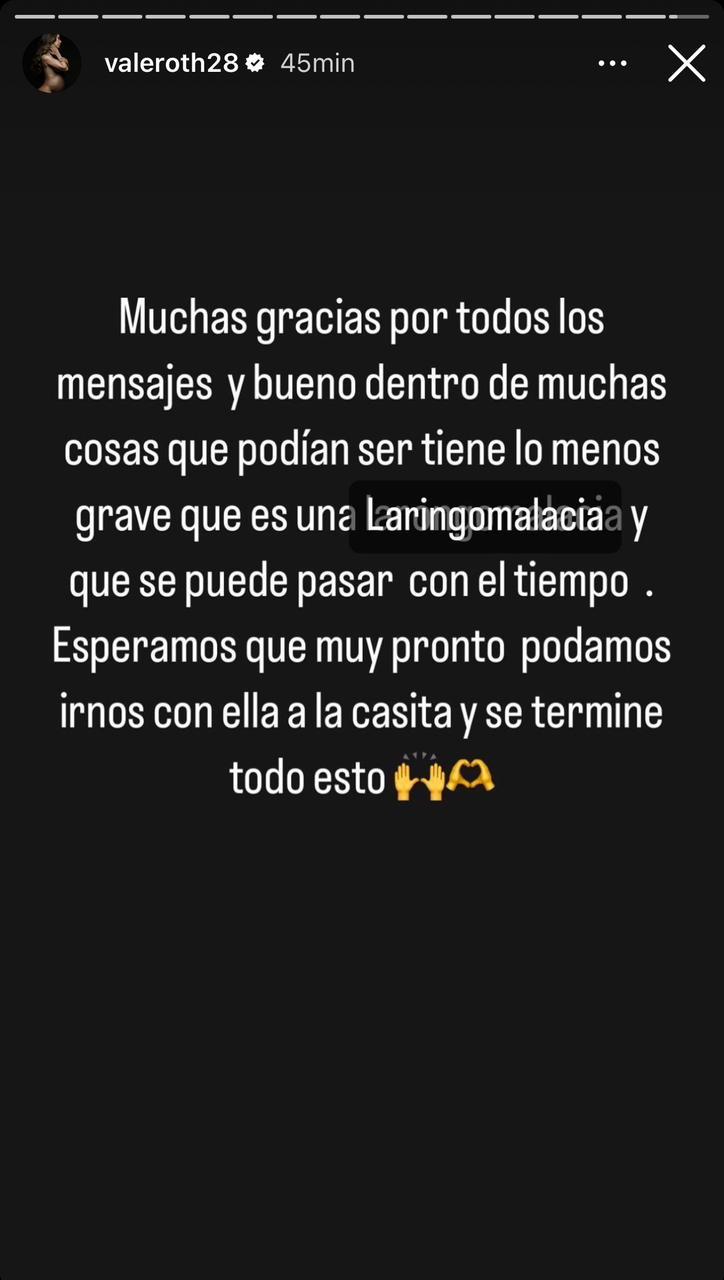Screen dimensions: 724x1280
Task: Tap valeroth28's circular profile picture
Action: (50, 62)
